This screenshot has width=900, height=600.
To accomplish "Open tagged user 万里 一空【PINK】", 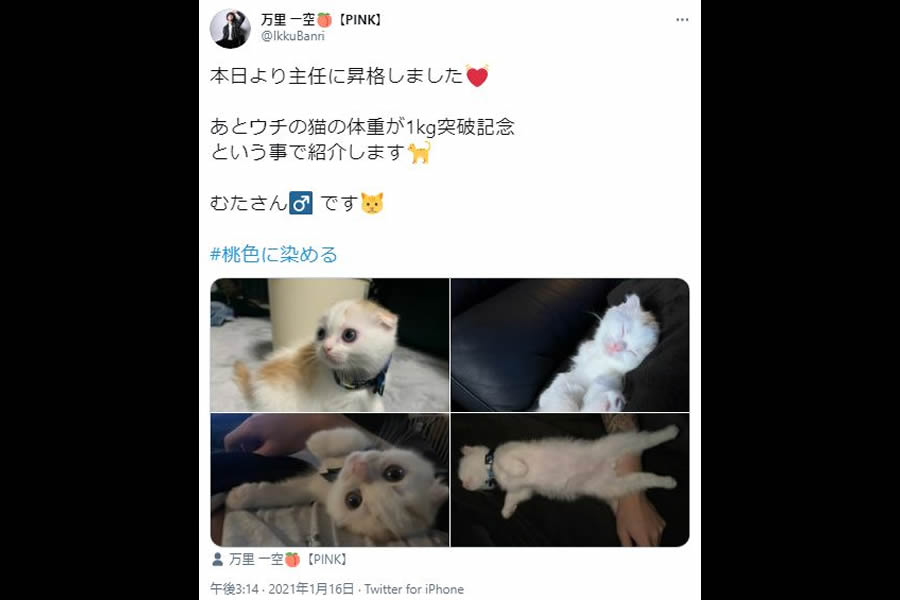I will [286, 559].
